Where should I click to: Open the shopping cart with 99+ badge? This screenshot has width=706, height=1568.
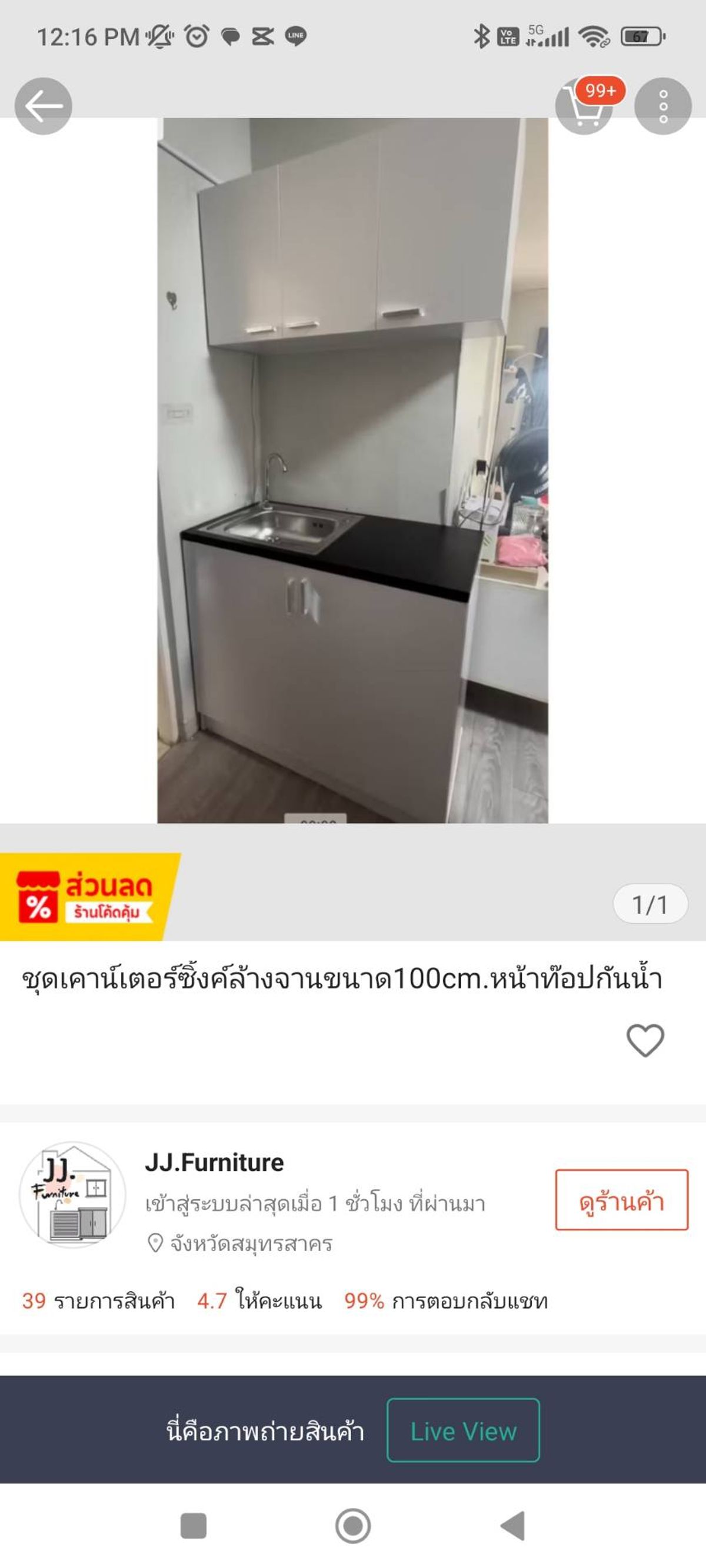[585, 105]
